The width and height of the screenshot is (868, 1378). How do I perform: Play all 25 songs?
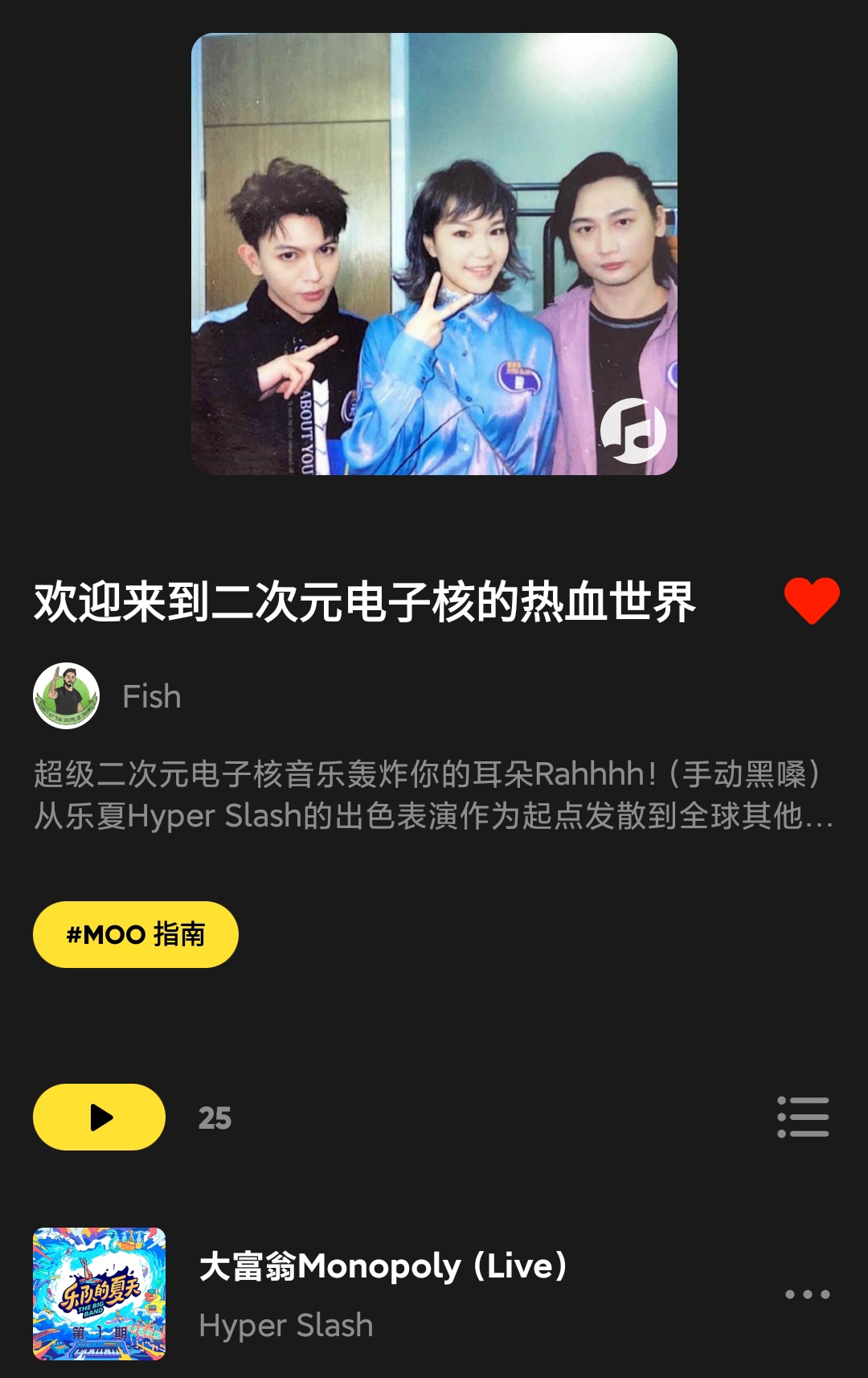pos(99,1118)
